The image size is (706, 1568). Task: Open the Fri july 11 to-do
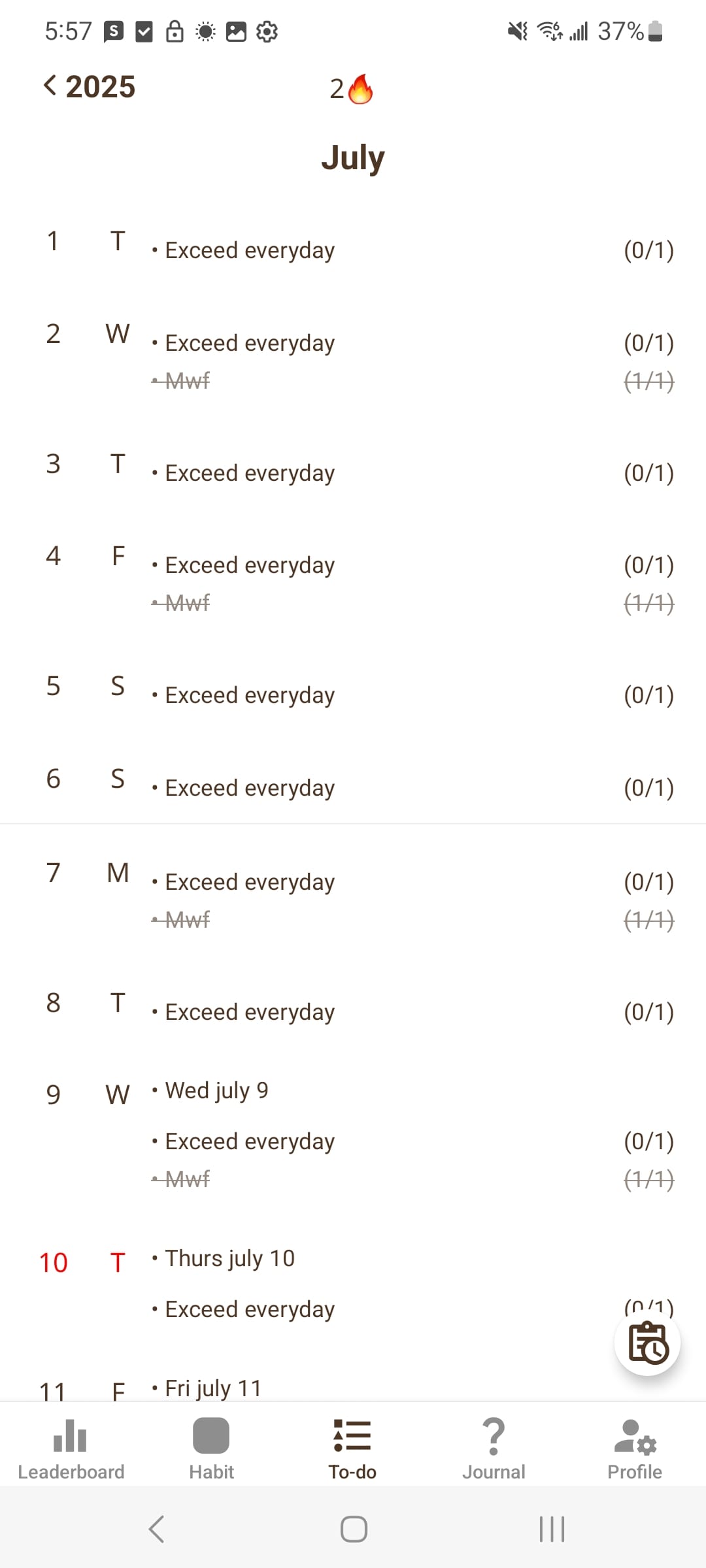point(213,1388)
